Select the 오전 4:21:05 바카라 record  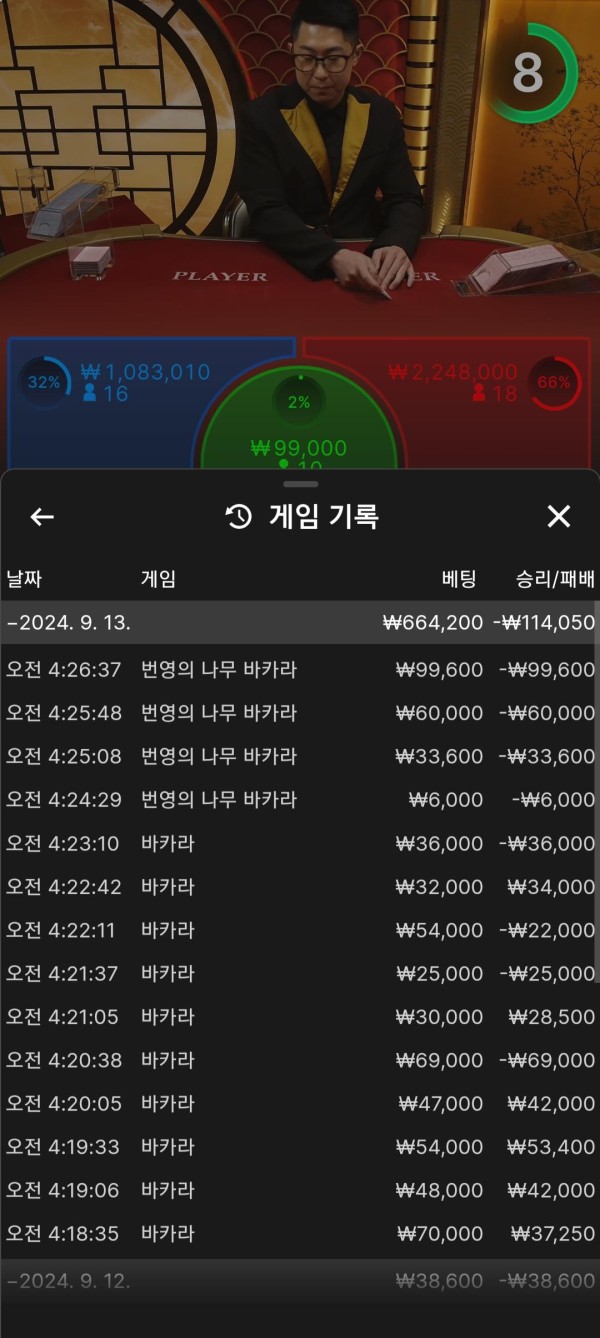click(300, 1017)
